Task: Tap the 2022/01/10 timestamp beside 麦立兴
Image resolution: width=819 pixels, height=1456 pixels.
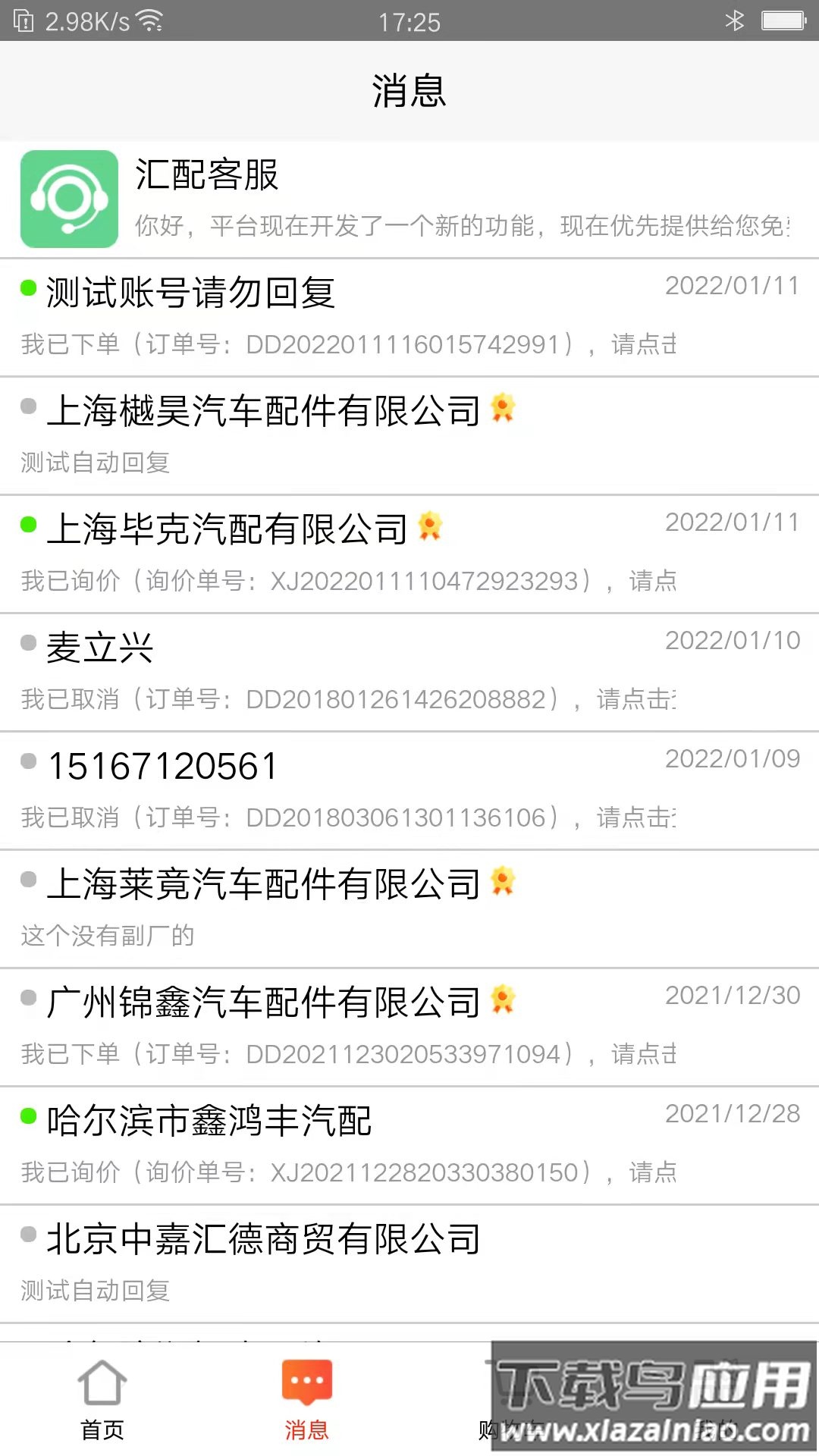Action: tap(733, 640)
